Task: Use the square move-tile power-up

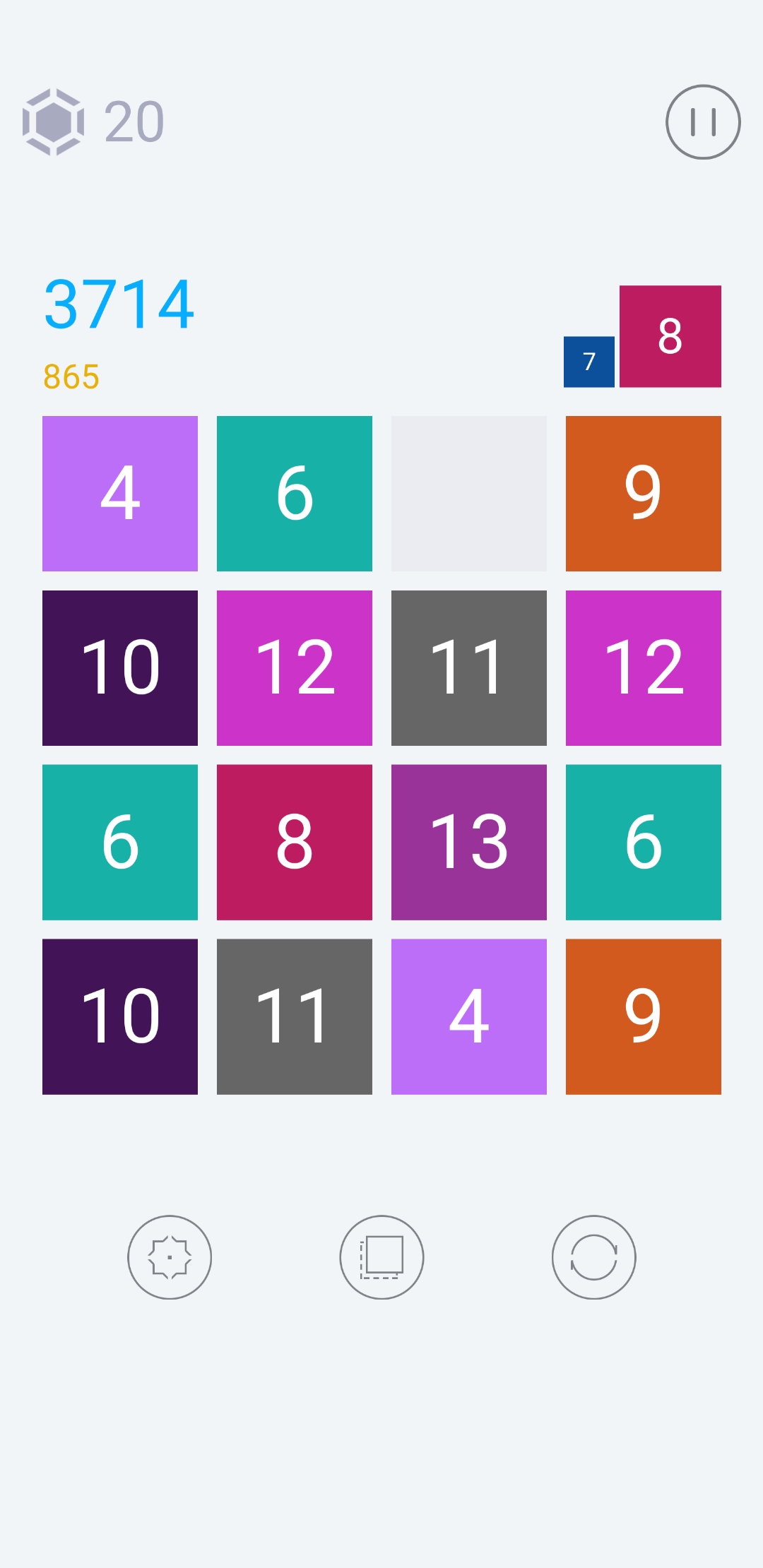Action: (381, 1257)
